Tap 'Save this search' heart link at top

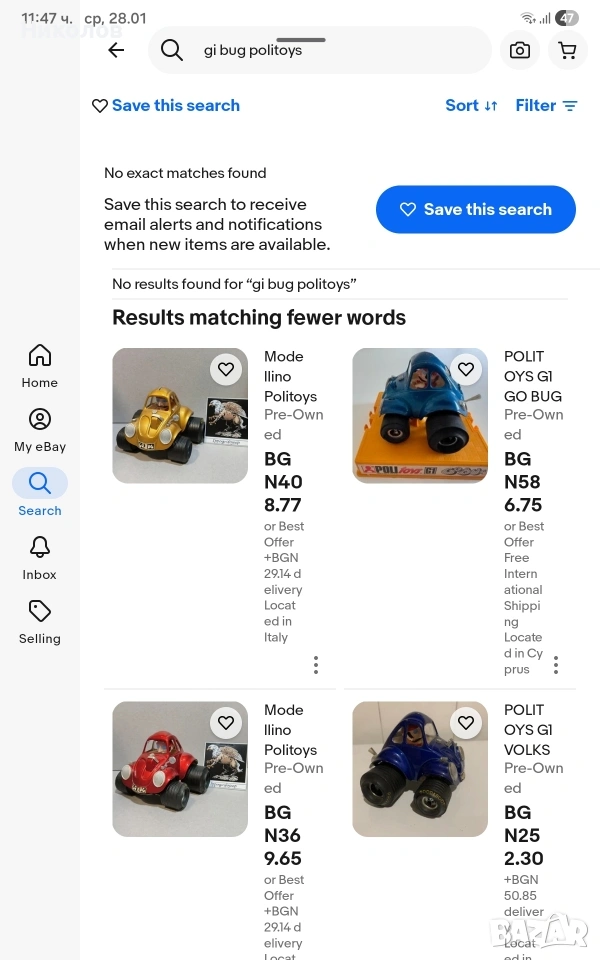pyautogui.click(x=166, y=105)
